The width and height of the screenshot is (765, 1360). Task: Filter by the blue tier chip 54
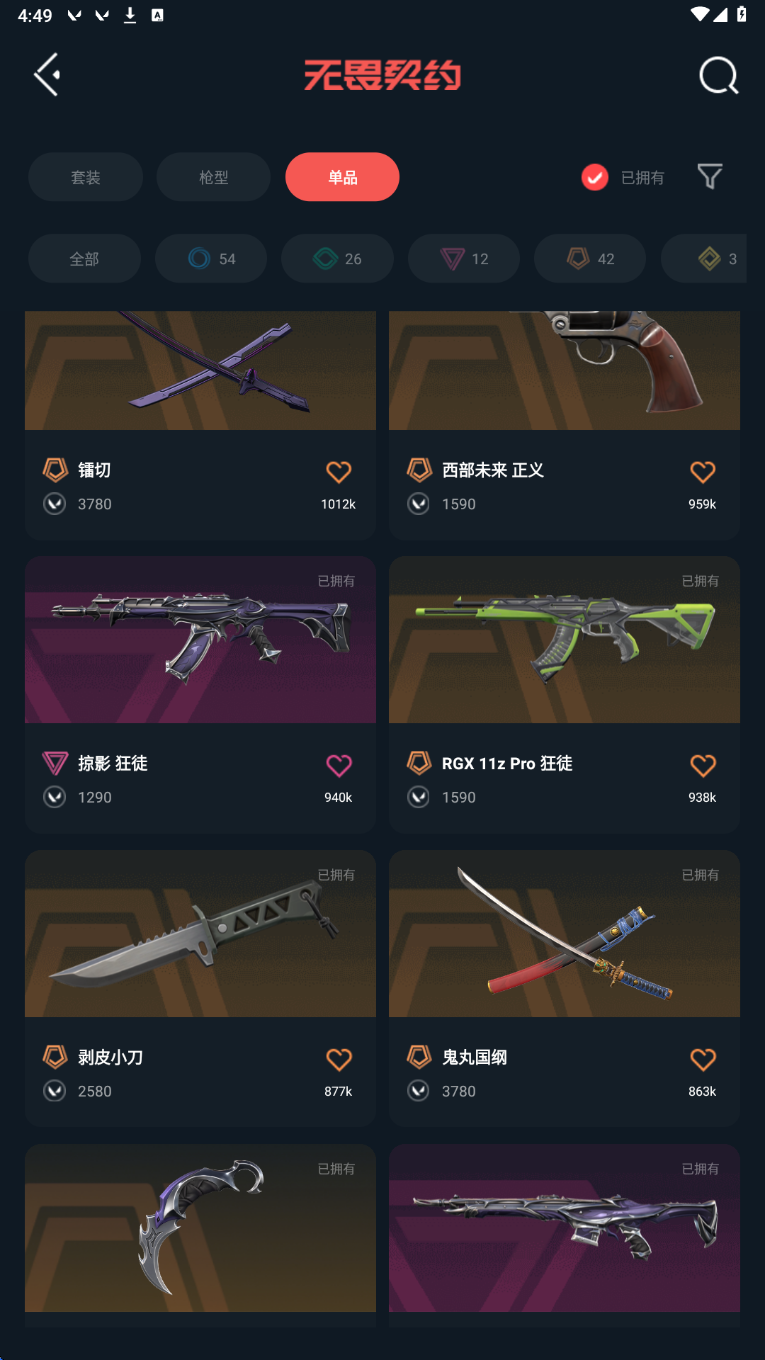tap(211, 259)
